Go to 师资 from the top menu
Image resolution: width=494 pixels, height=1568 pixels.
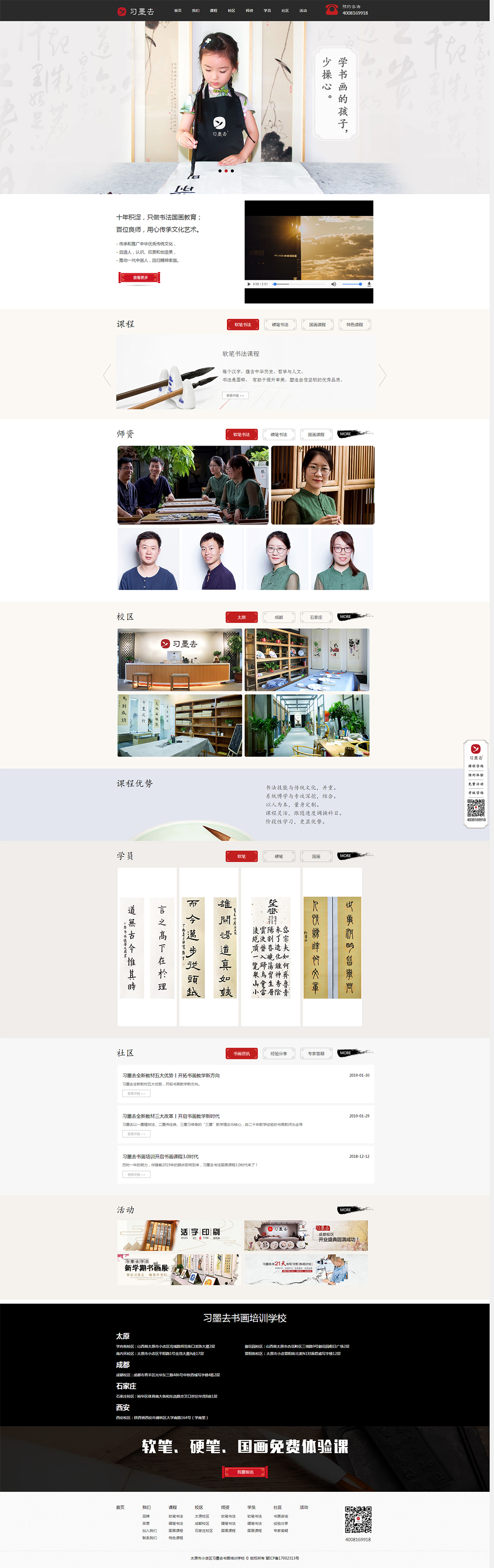tap(249, 10)
